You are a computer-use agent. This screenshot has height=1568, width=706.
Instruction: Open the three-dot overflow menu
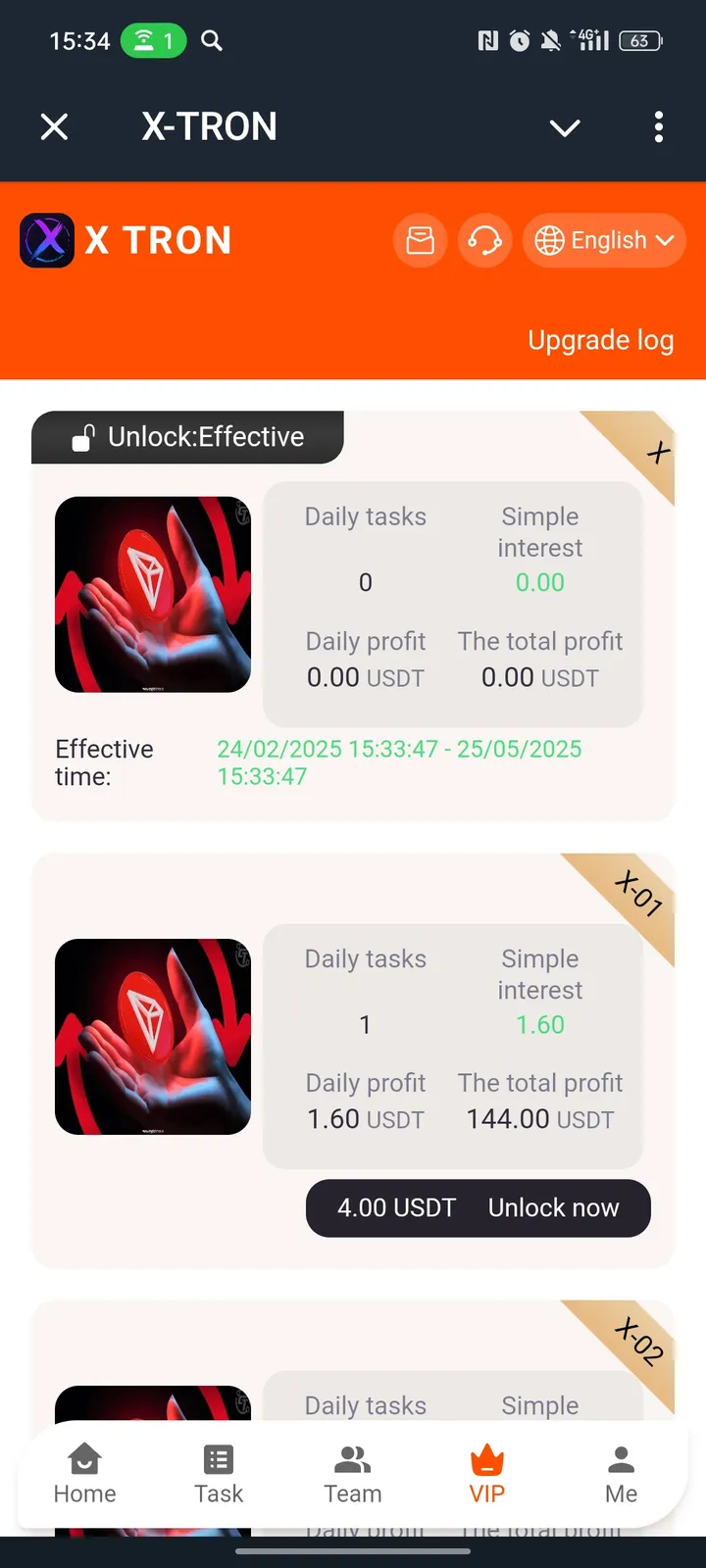click(x=658, y=126)
